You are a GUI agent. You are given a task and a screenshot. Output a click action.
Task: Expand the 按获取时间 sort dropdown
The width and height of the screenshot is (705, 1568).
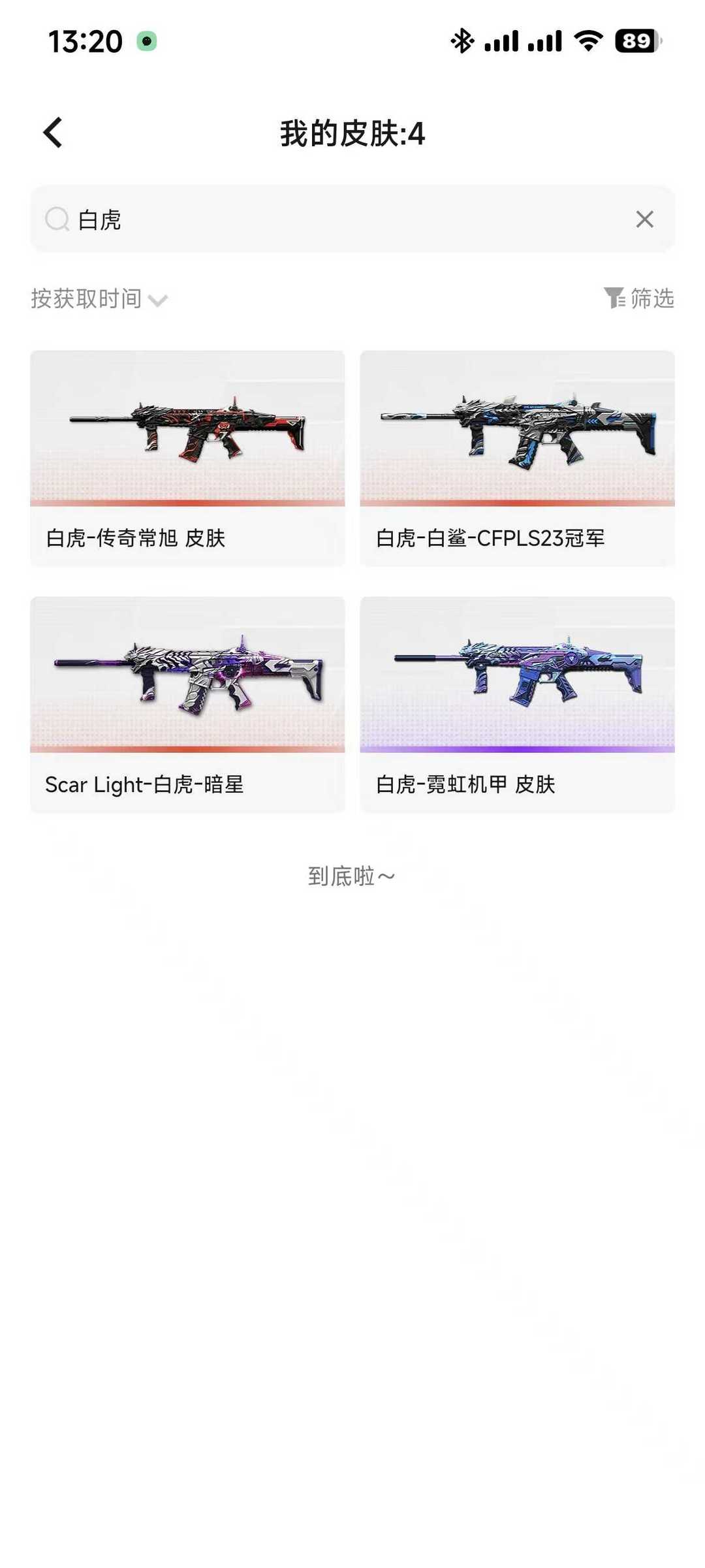pyautogui.click(x=99, y=299)
